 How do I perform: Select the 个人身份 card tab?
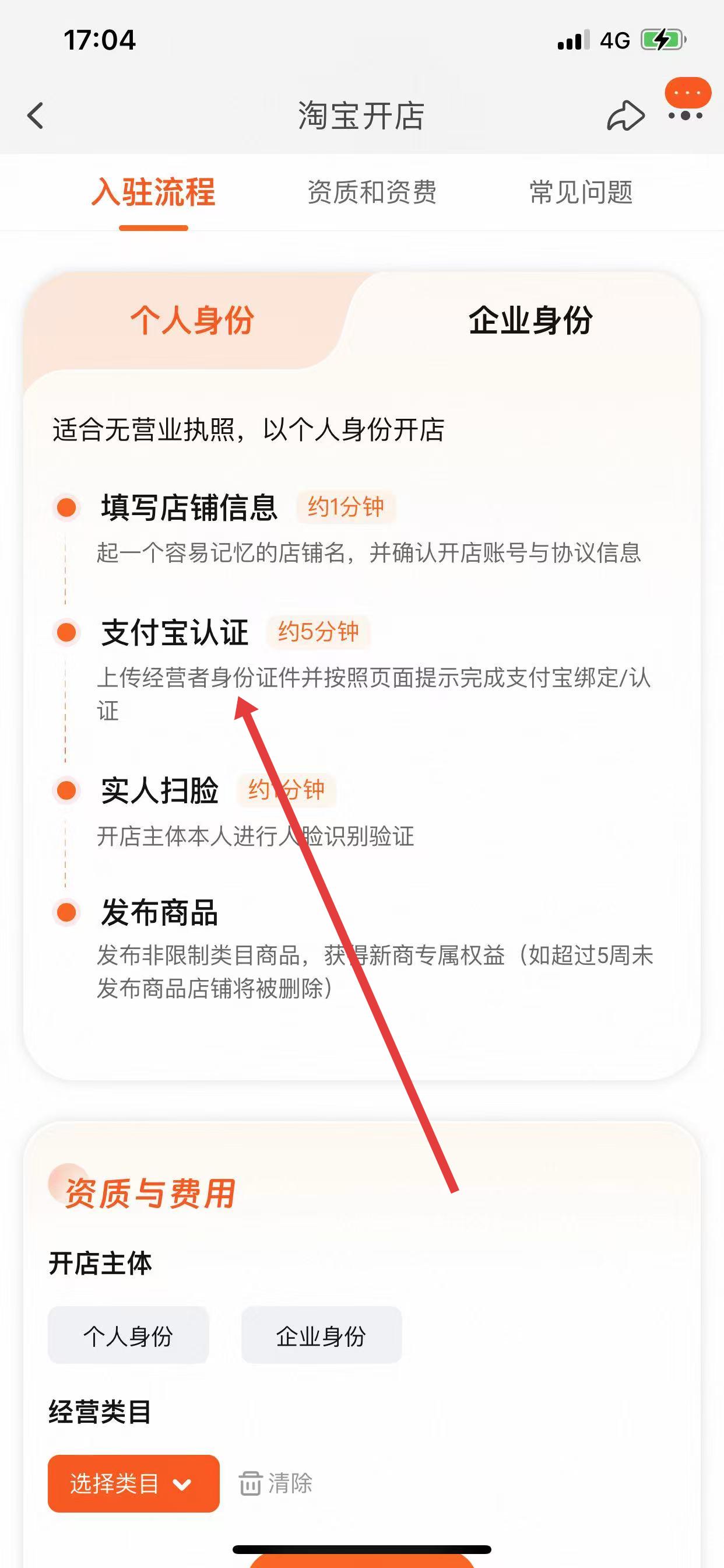192,320
